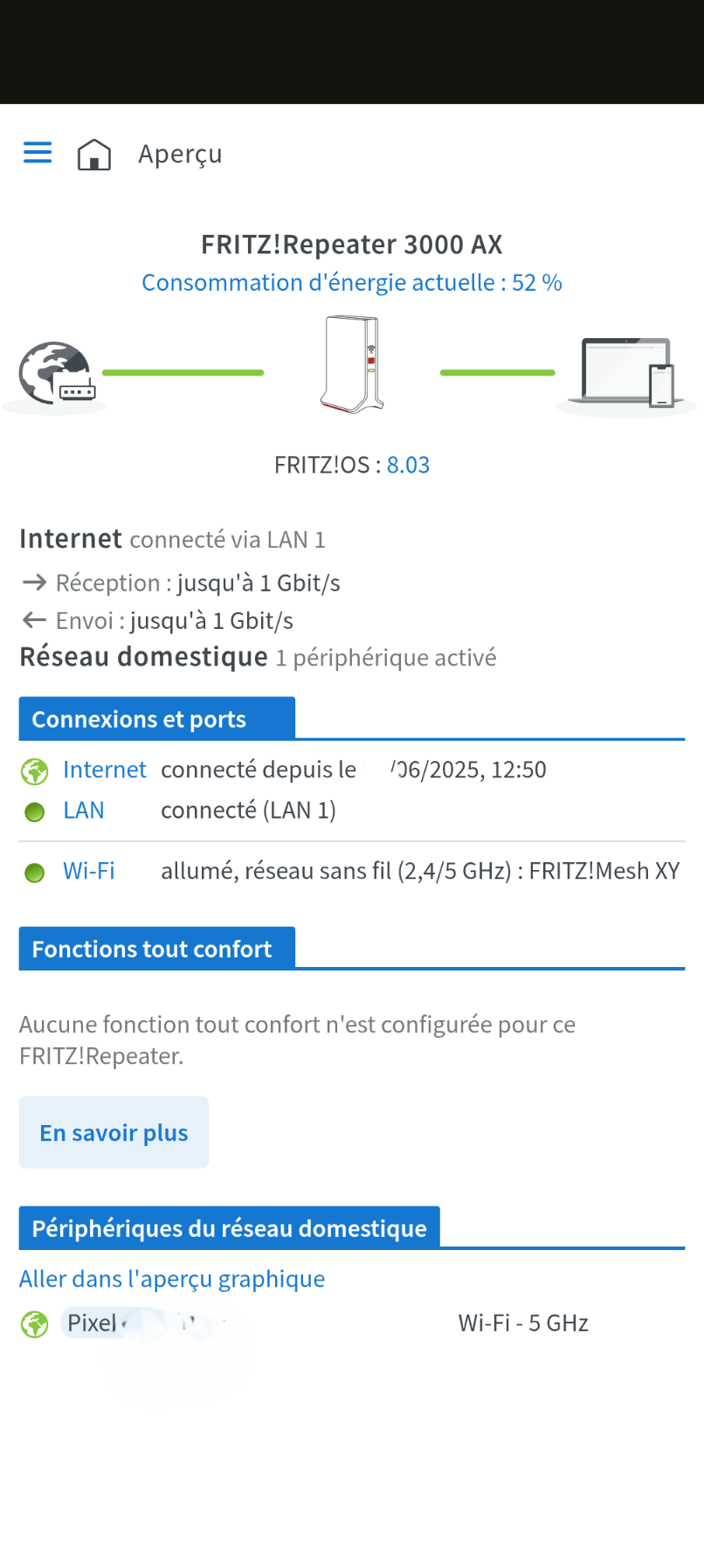Open the current energy consumption link
Screen dimensions: 704x1568
(352, 283)
